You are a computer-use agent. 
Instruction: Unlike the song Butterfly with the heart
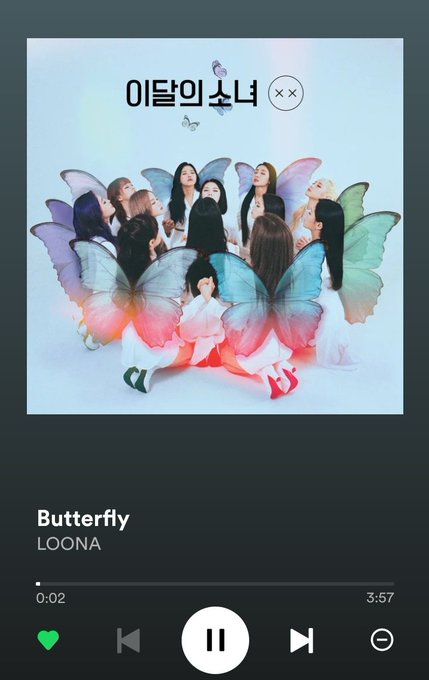coord(48,640)
